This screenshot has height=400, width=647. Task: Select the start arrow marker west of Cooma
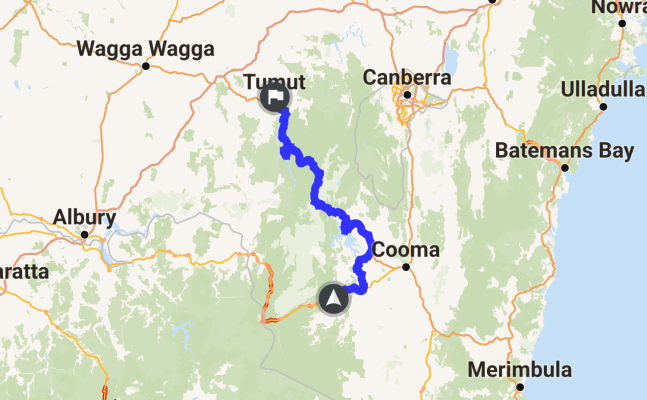click(x=333, y=298)
